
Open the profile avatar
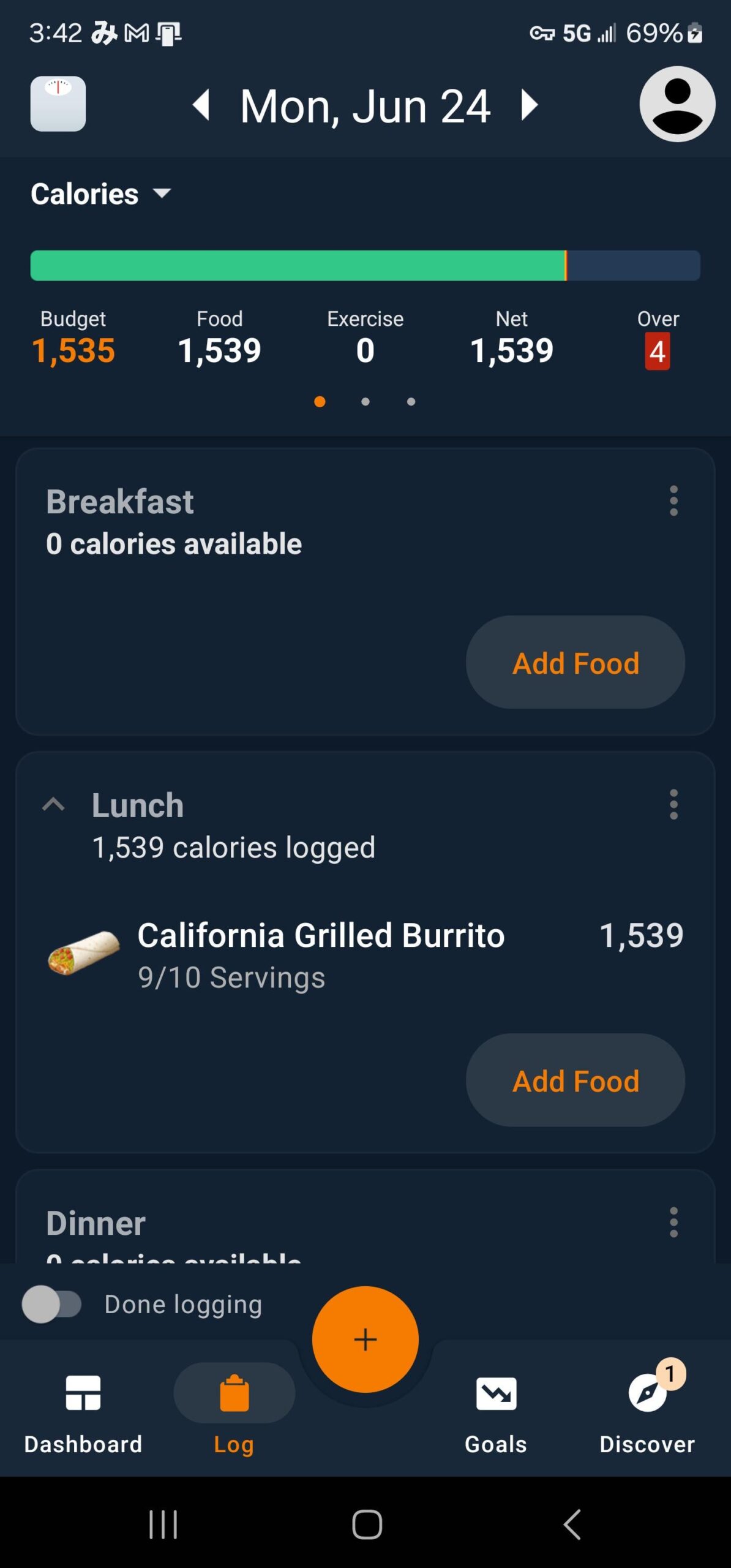coord(677,104)
